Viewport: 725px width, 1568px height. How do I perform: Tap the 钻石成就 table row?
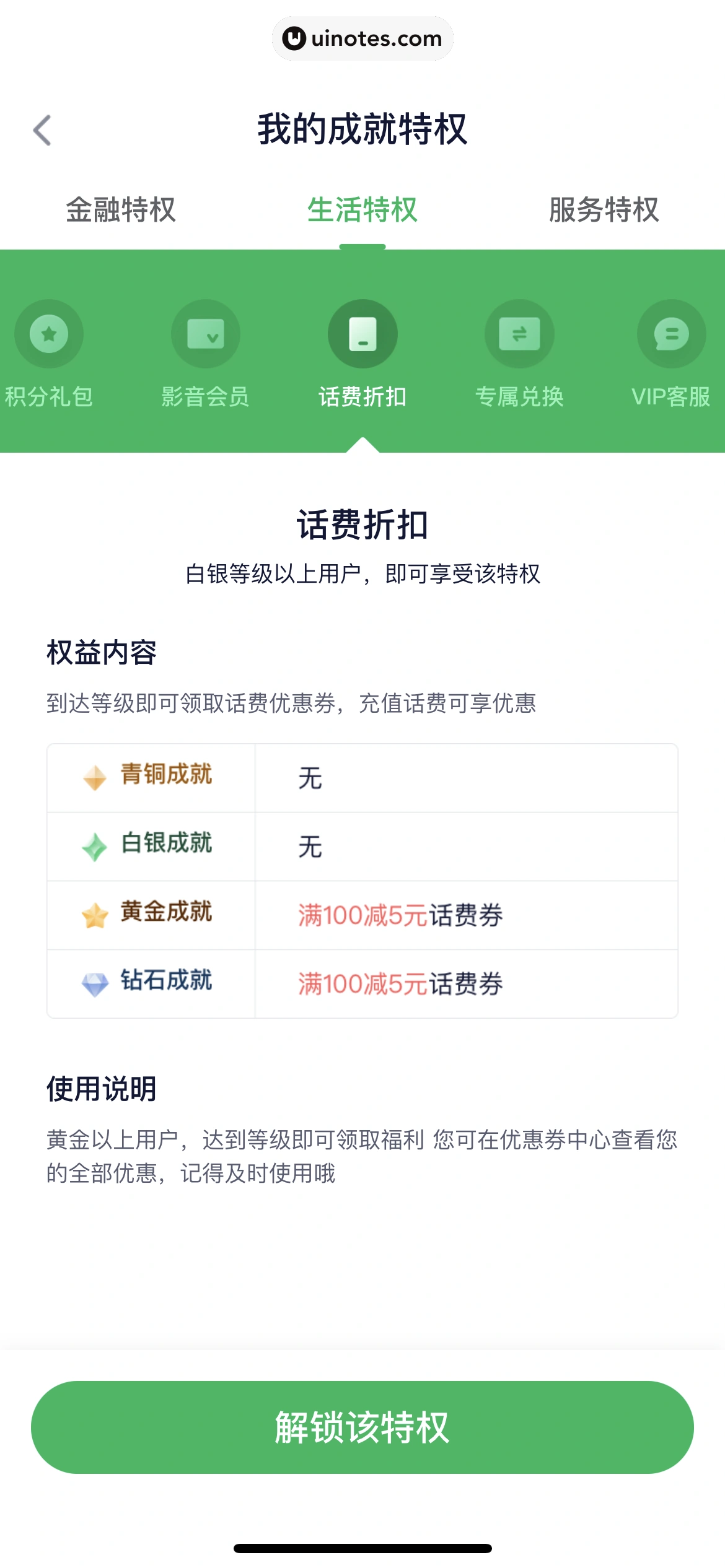[x=362, y=983]
